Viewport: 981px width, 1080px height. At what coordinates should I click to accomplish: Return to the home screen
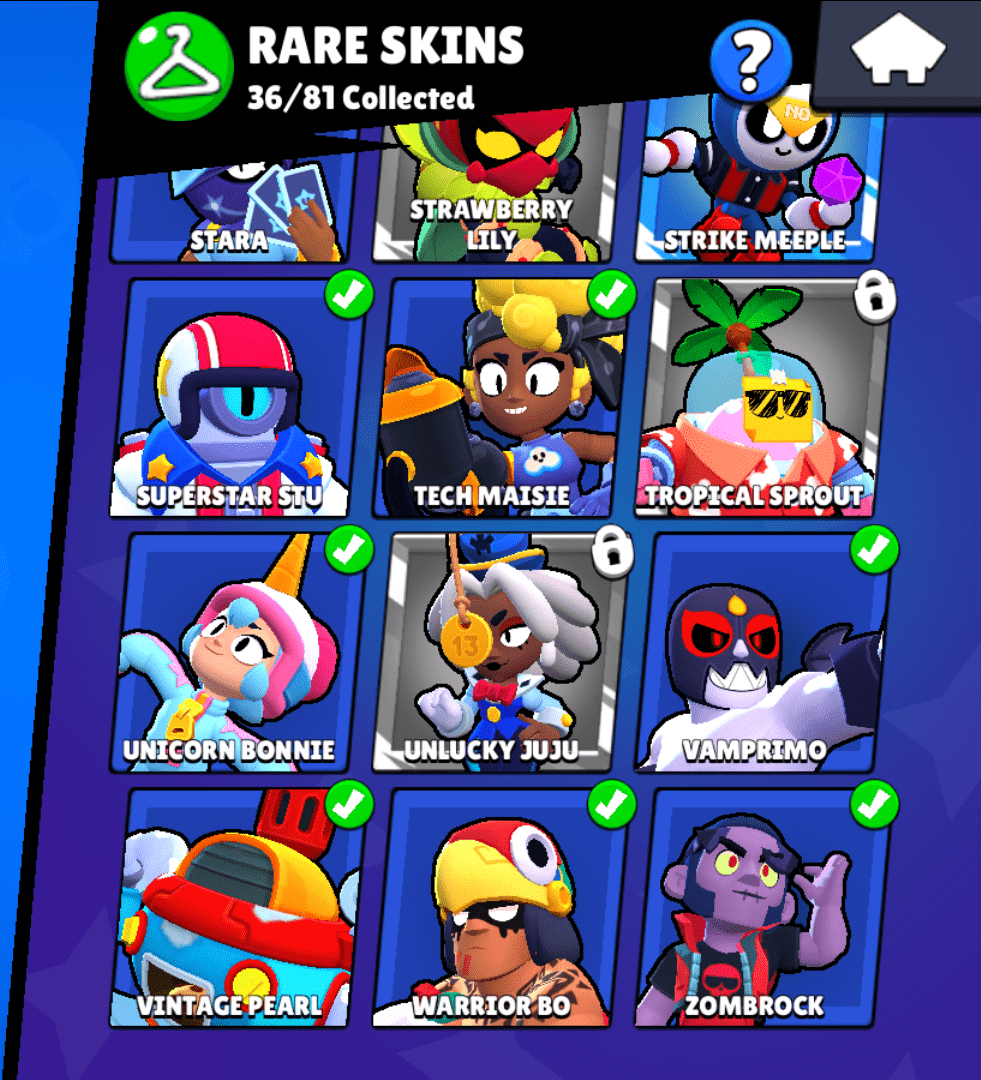[x=897, y=50]
